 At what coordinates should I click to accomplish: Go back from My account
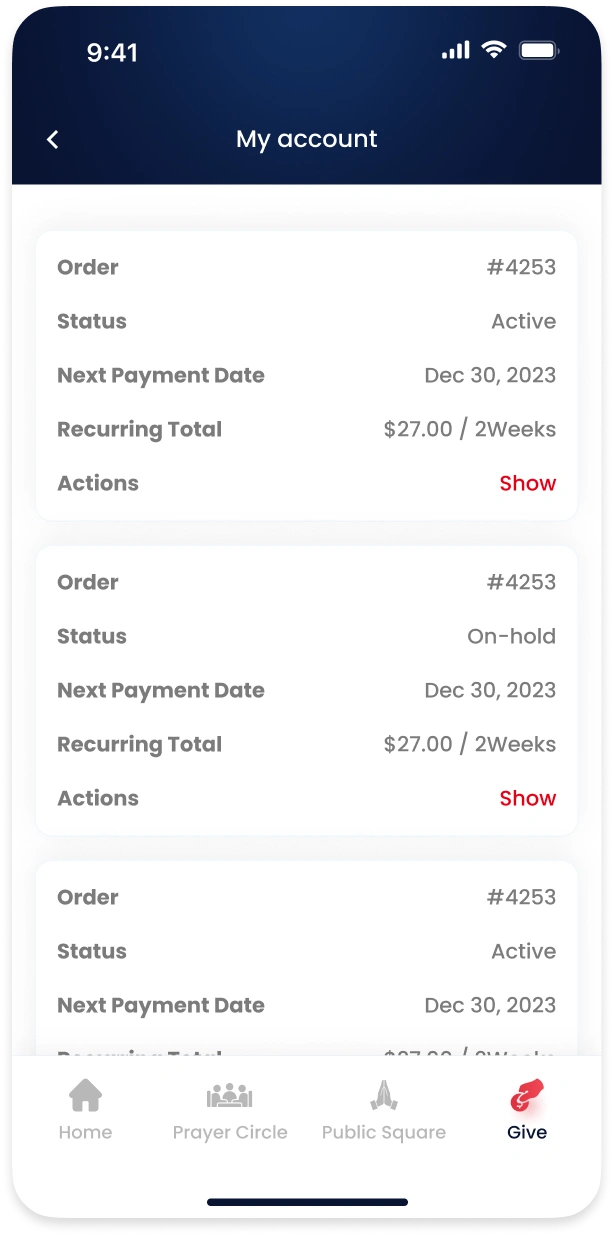[53, 140]
